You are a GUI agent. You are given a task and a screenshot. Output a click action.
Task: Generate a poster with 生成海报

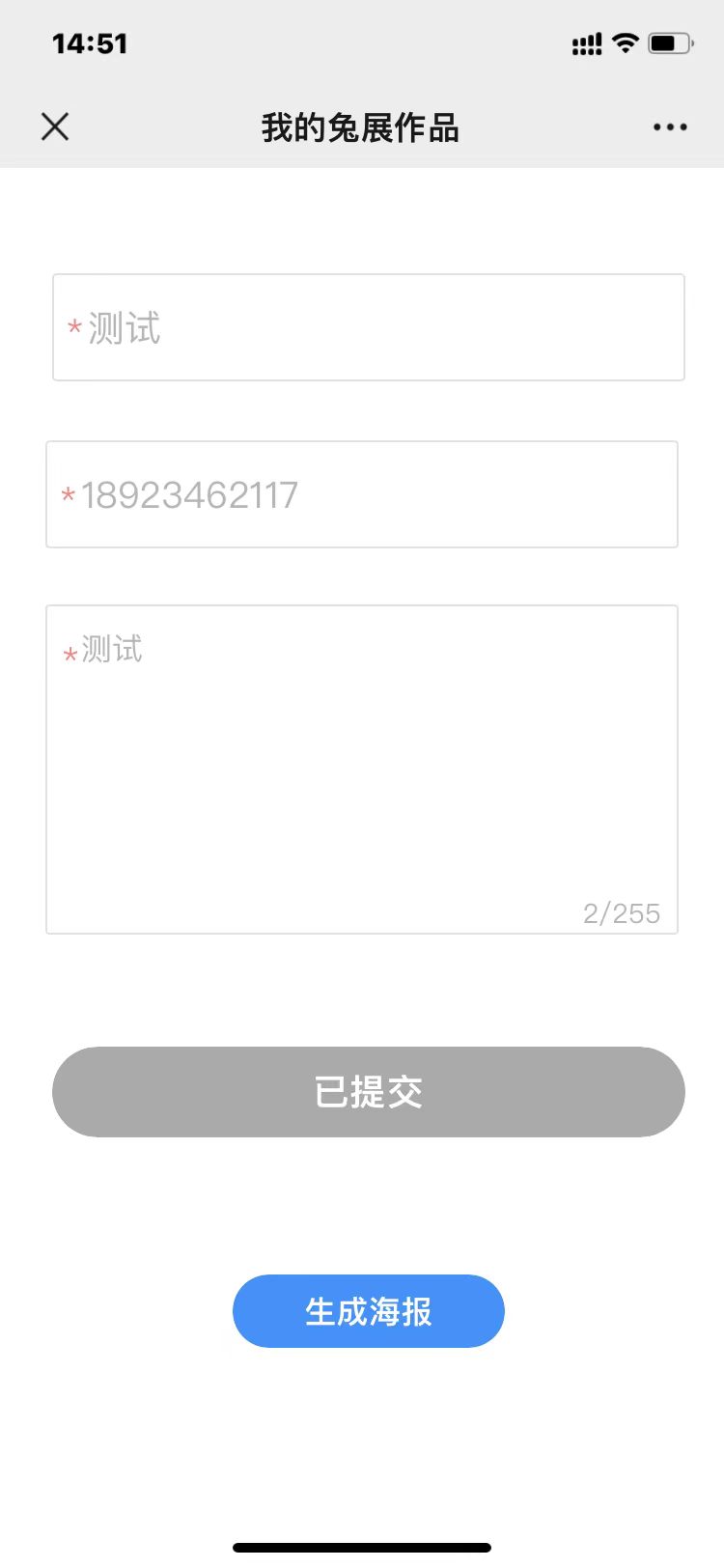[x=369, y=1311]
